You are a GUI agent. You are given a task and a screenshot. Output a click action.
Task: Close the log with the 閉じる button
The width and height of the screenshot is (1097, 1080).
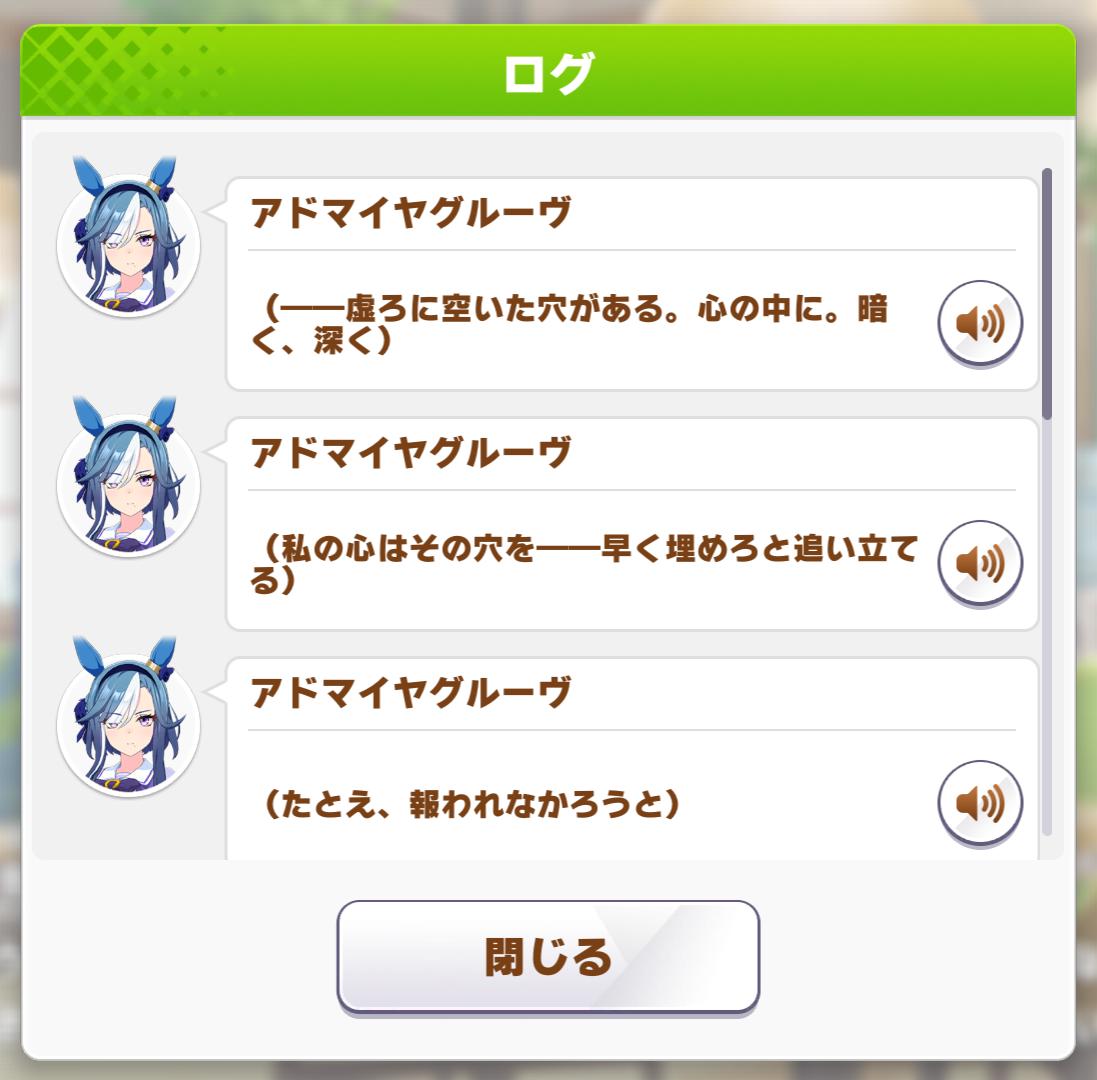(548, 957)
